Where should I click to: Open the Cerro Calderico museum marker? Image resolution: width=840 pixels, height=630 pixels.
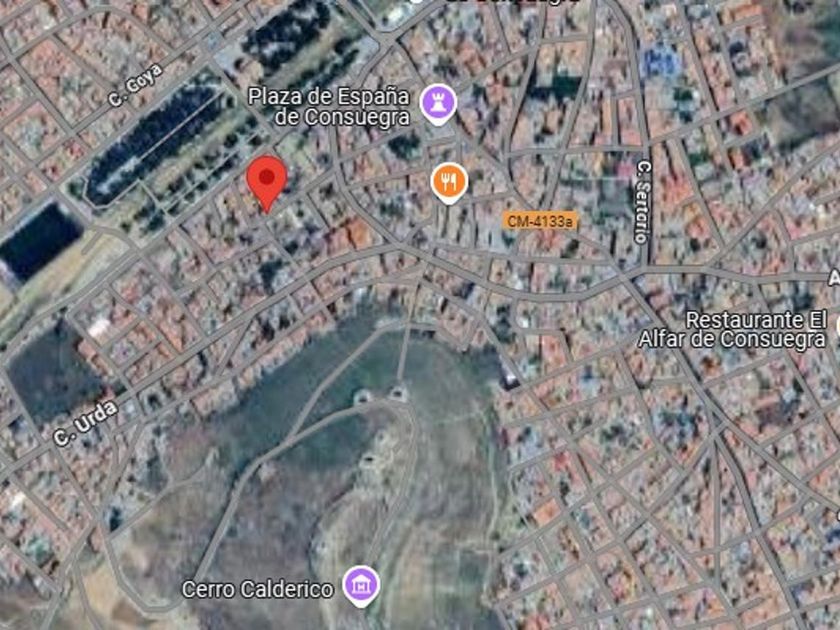click(x=362, y=586)
